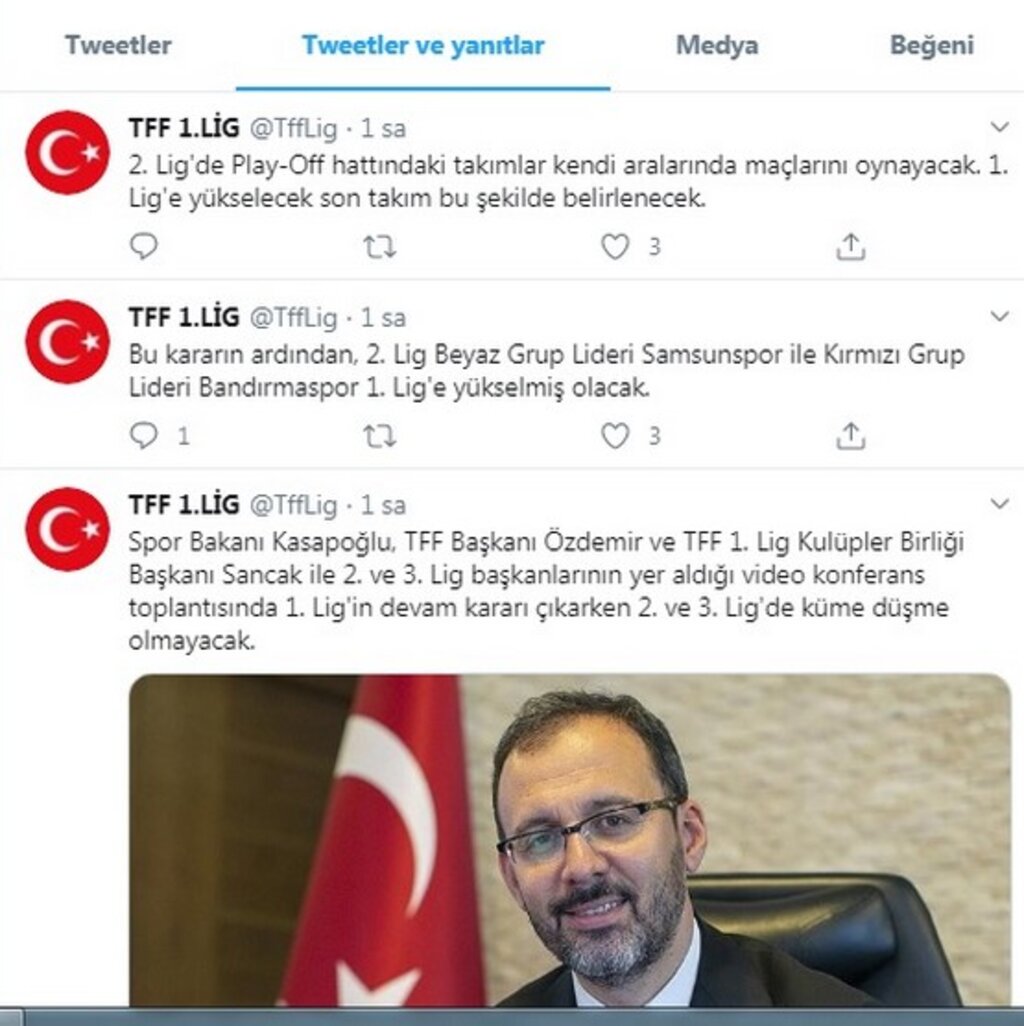The height and width of the screenshot is (1026, 1024).
Task: Switch to the Medya tab
Action: click(x=716, y=45)
